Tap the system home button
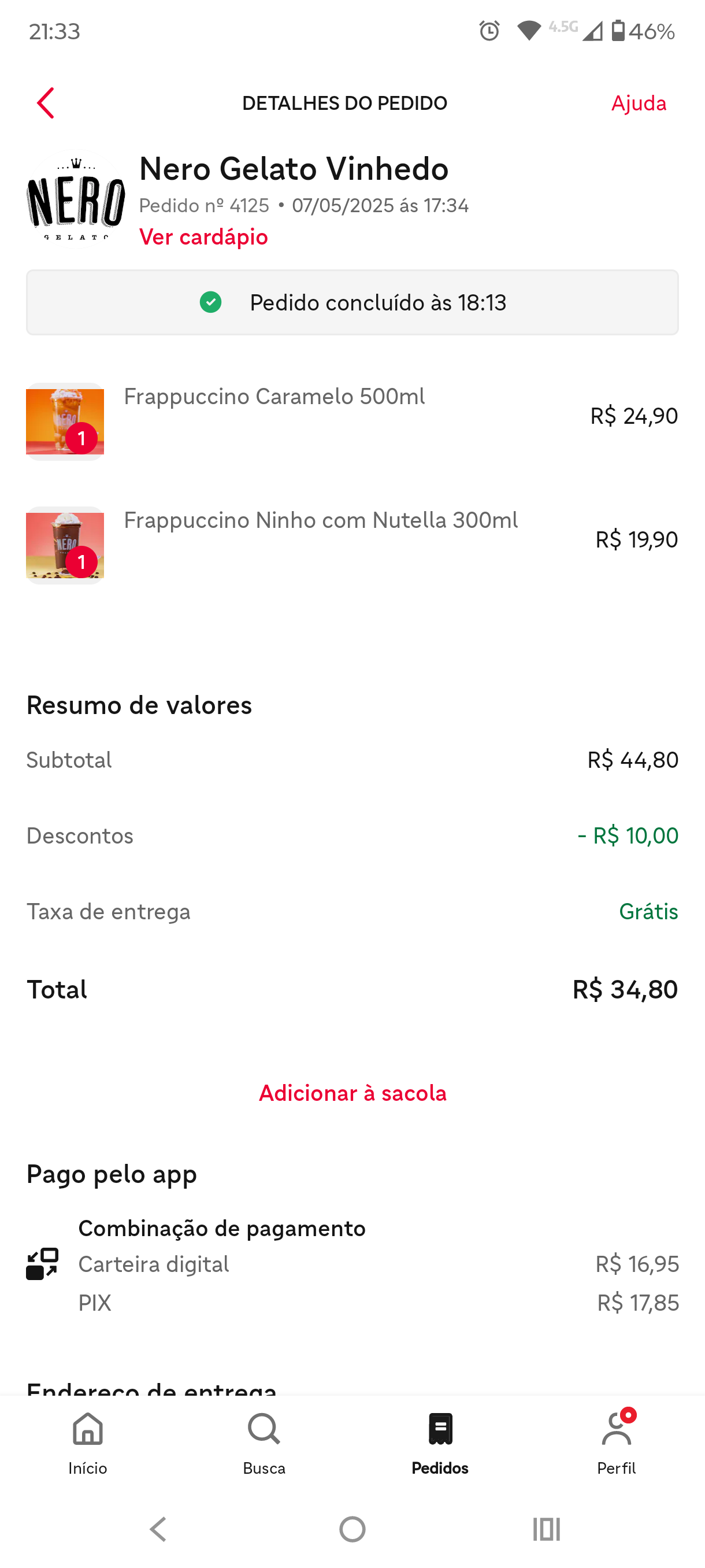This screenshot has height=1568, width=705. 352,1529
